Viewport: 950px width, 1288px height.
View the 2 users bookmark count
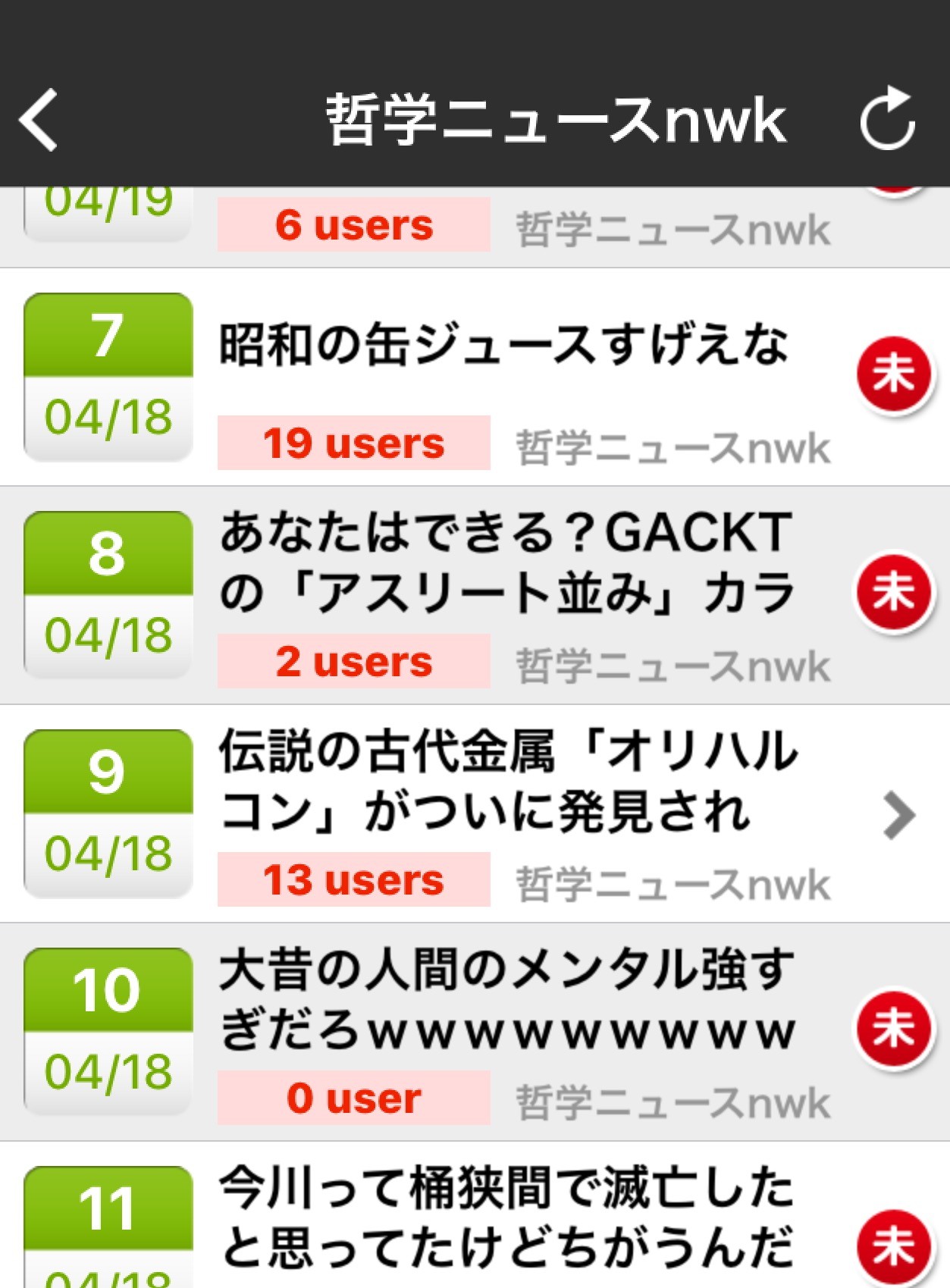[x=353, y=662]
